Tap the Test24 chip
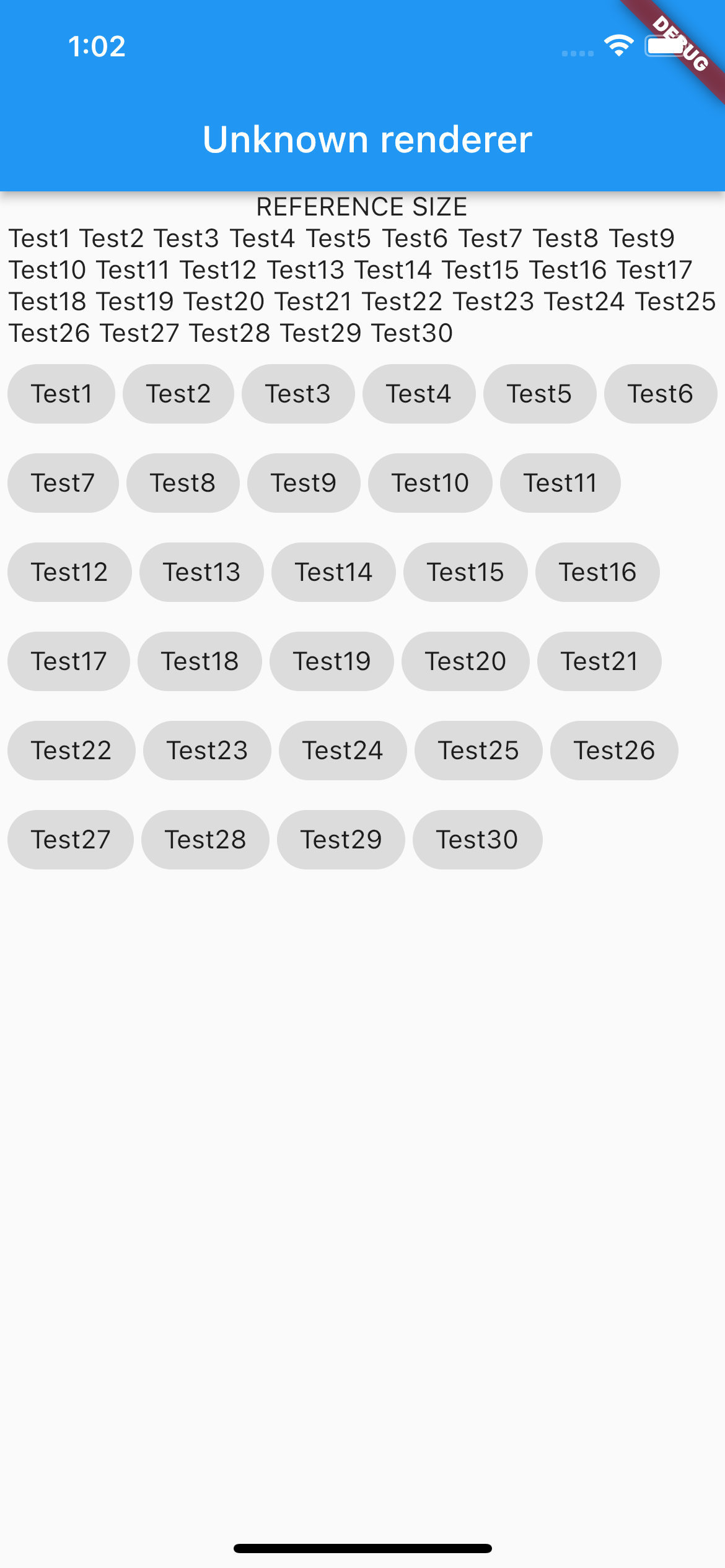 tap(343, 751)
